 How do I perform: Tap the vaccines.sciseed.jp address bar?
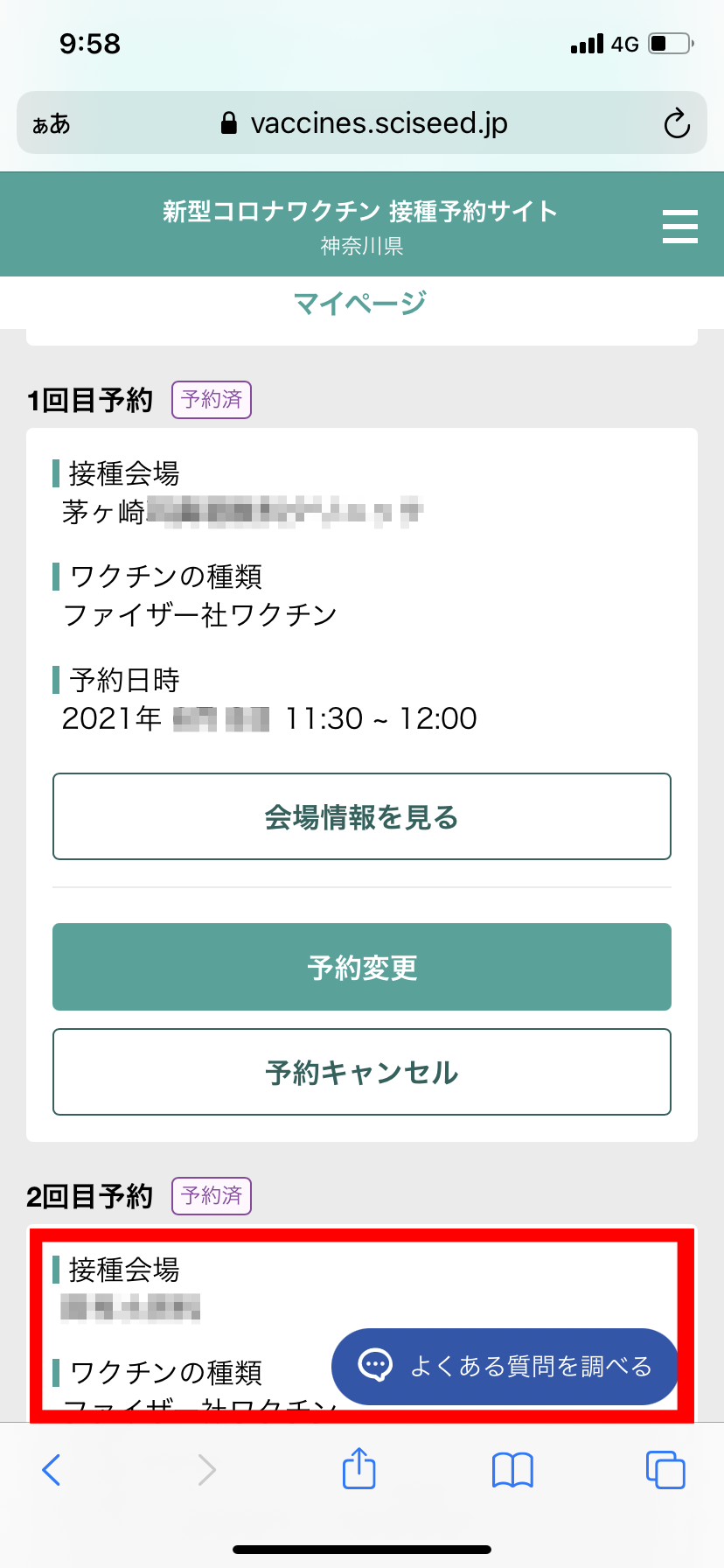(x=363, y=123)
